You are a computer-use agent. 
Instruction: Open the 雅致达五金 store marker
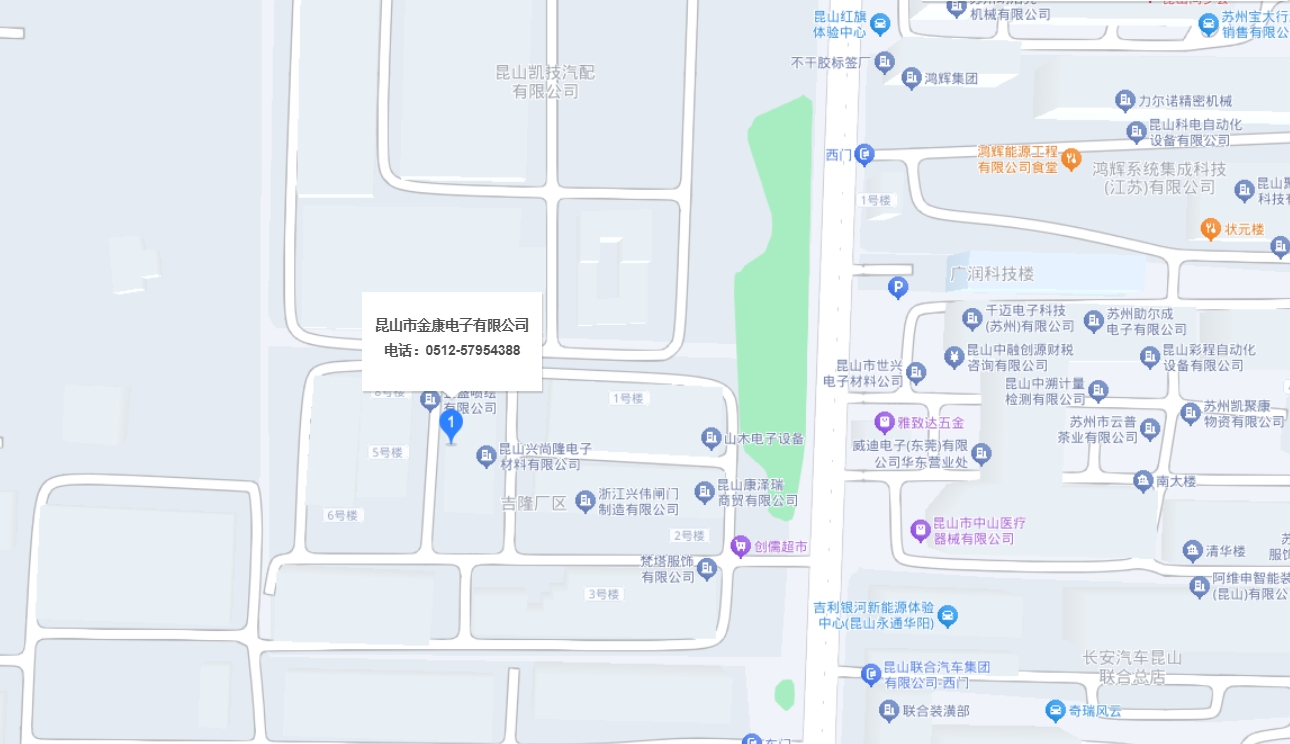pos(884,422)
